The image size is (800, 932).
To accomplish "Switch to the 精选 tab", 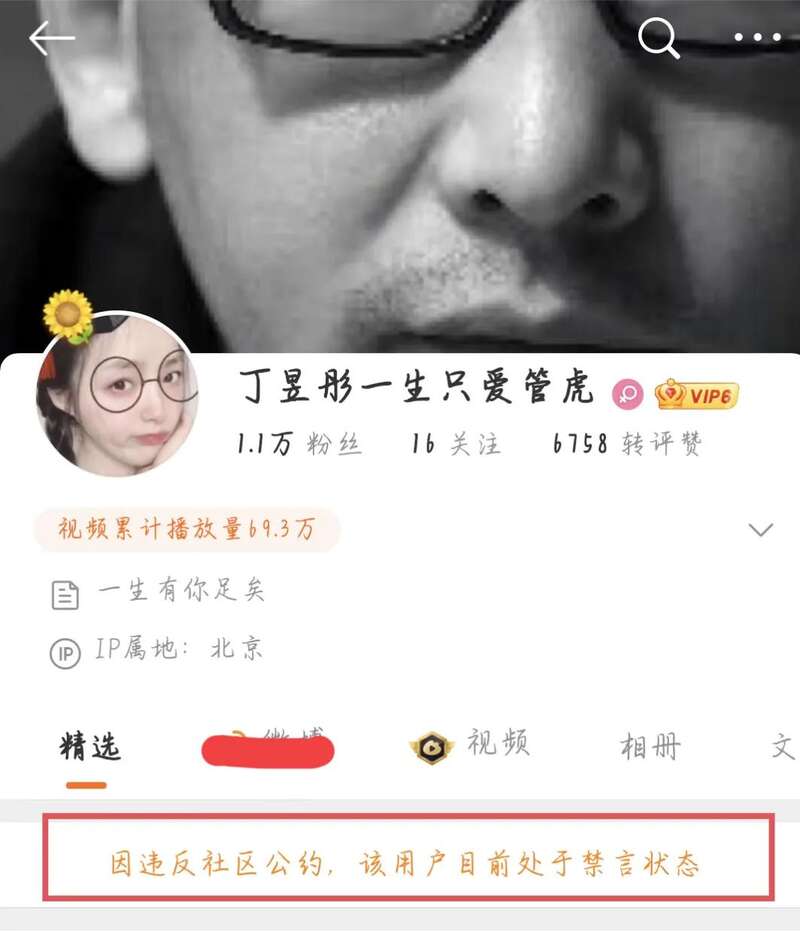I will [89, 747].
